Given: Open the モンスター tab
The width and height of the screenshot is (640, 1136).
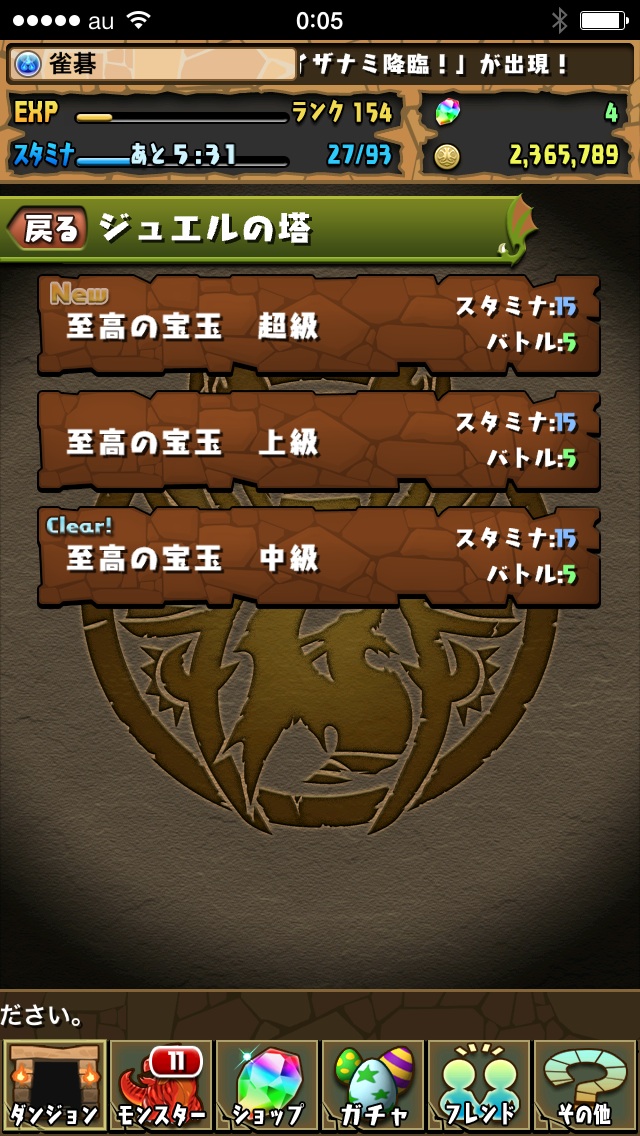Looking at the screenshot, I should coord(161,1085).
